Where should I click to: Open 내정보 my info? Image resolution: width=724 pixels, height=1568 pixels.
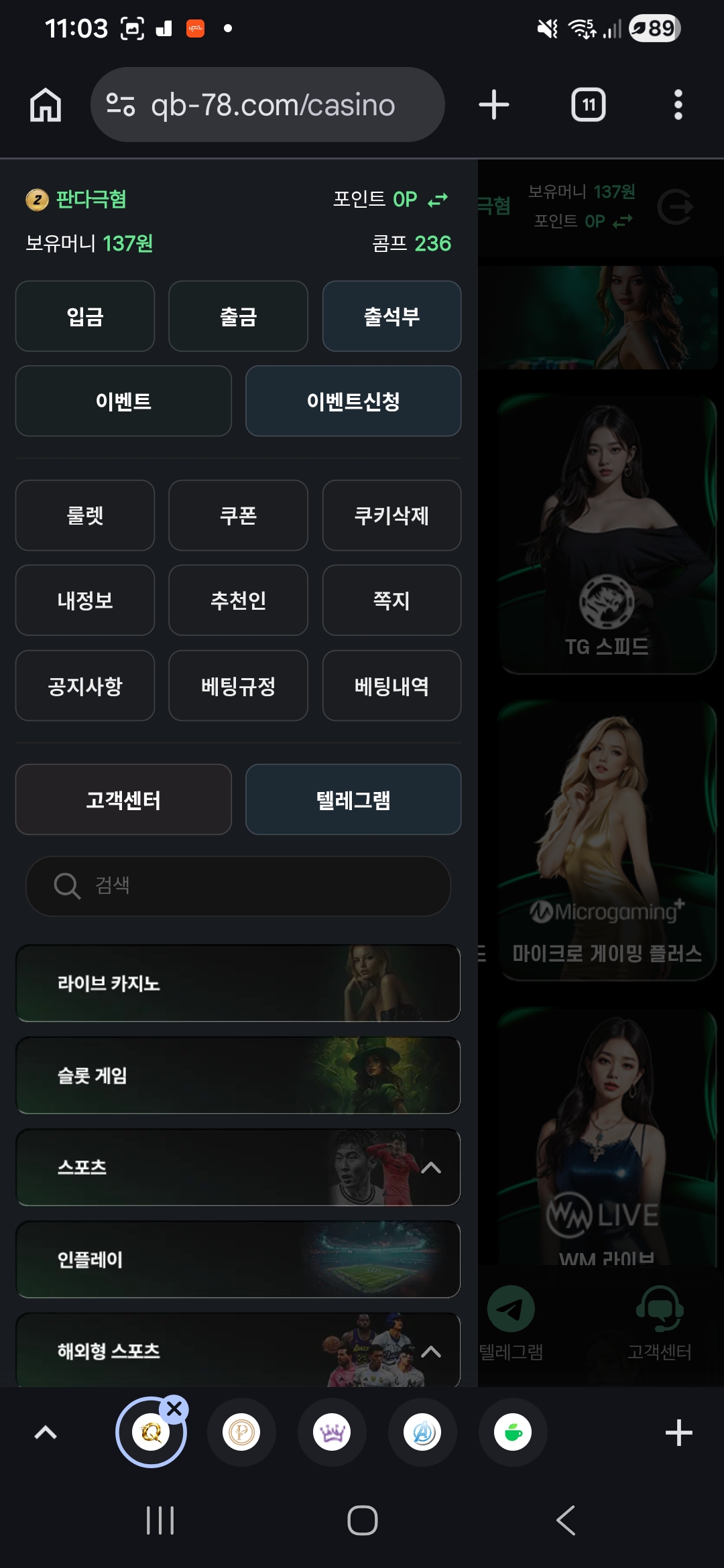(x=85, y=600)
